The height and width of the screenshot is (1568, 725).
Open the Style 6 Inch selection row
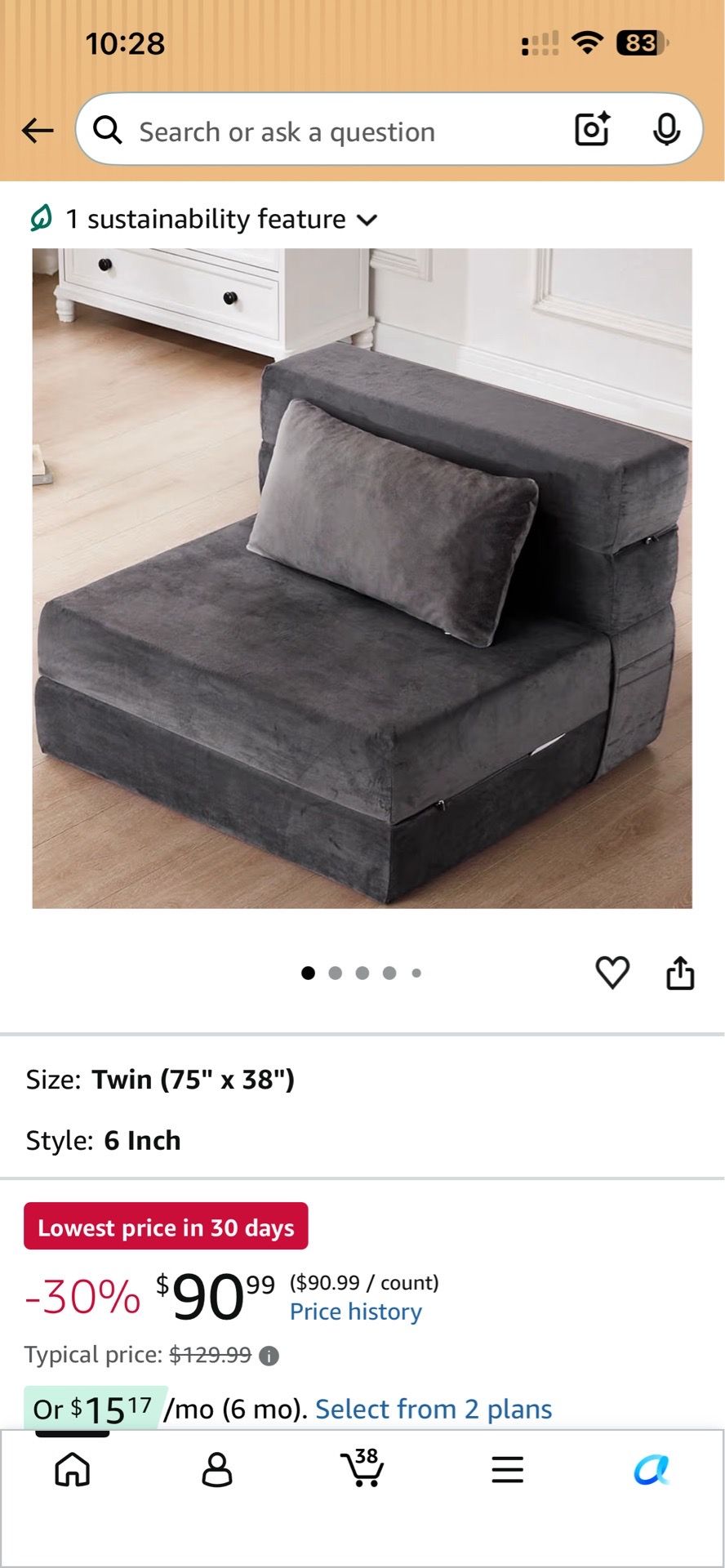[362, 1140]
